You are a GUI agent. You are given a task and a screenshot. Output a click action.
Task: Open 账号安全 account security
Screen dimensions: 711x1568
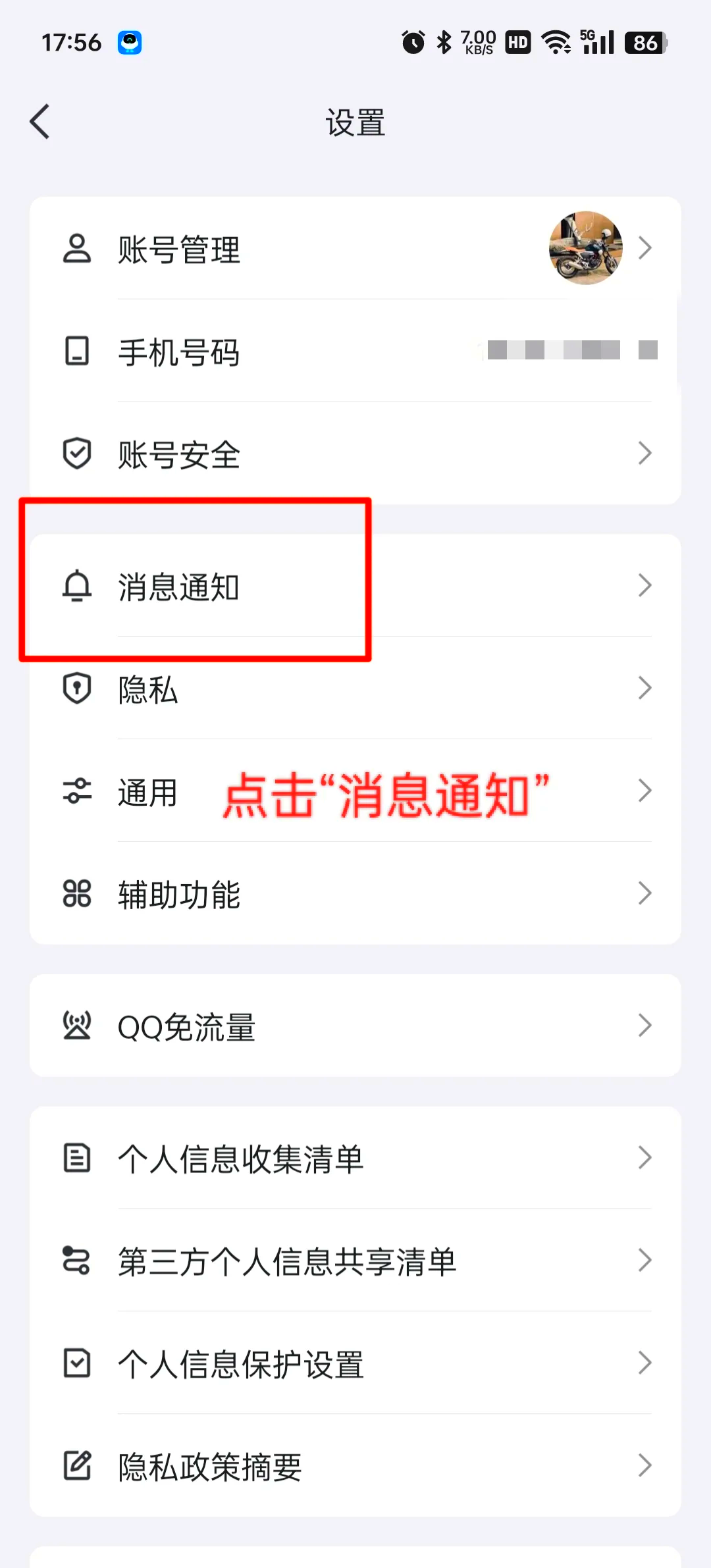click(x=355, y=454)
